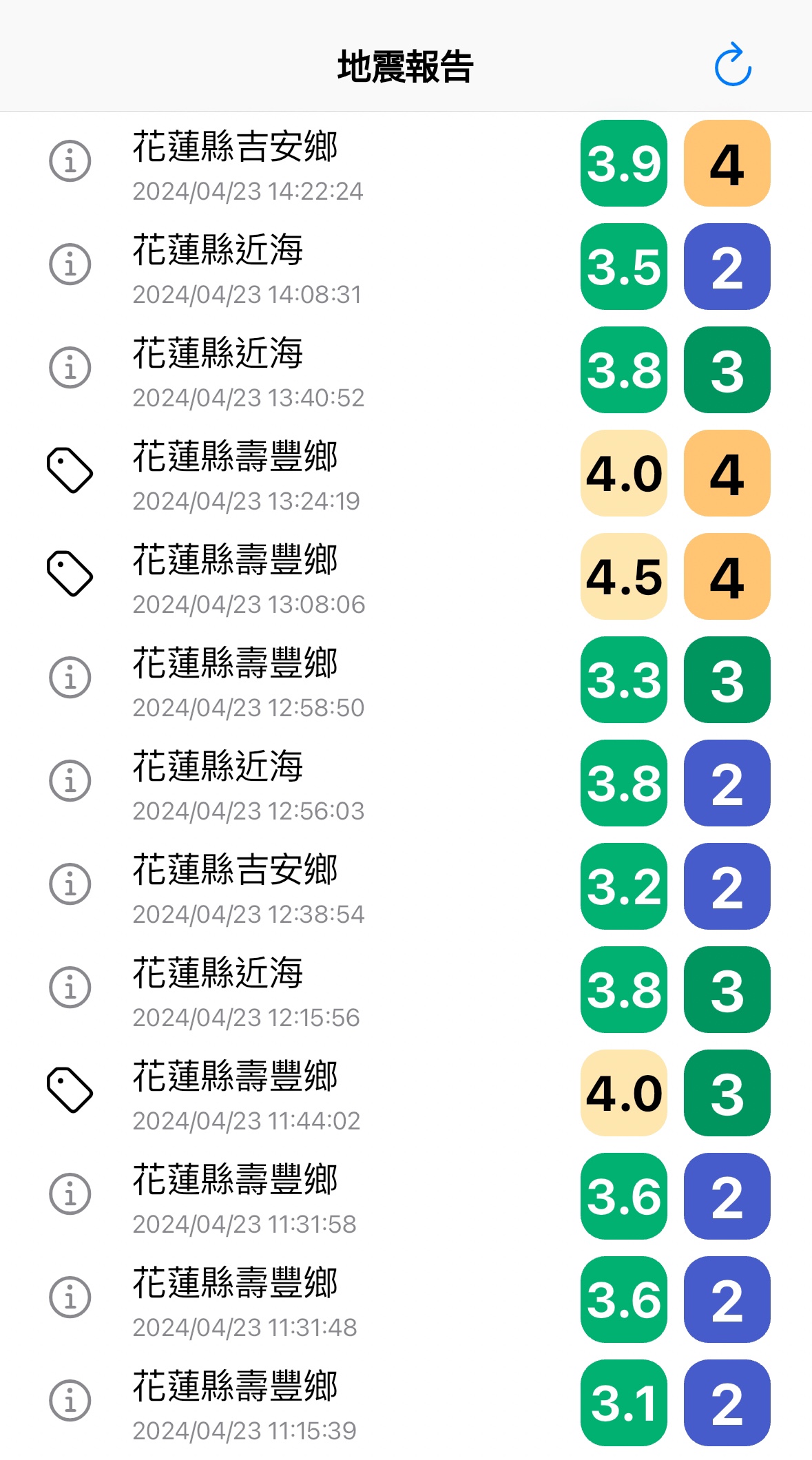View 花蓮縣壽豐鄉 earthquake at 11:31:58
Image resolution: width=812 pixels, height=1460 pixels.
(x=406, y=1196)
